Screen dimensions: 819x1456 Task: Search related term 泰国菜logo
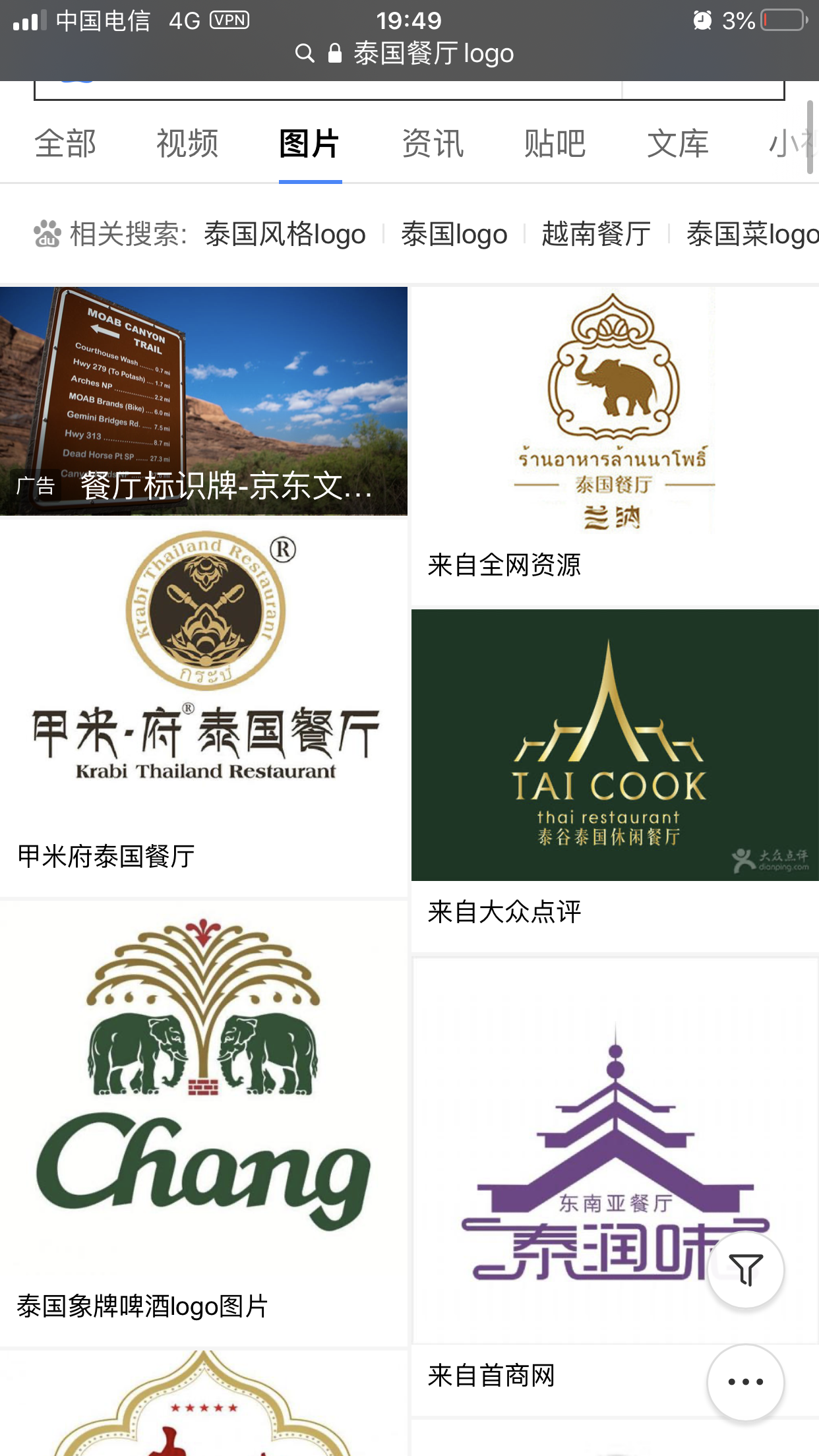pyautogui.click(x=752, y=234)
